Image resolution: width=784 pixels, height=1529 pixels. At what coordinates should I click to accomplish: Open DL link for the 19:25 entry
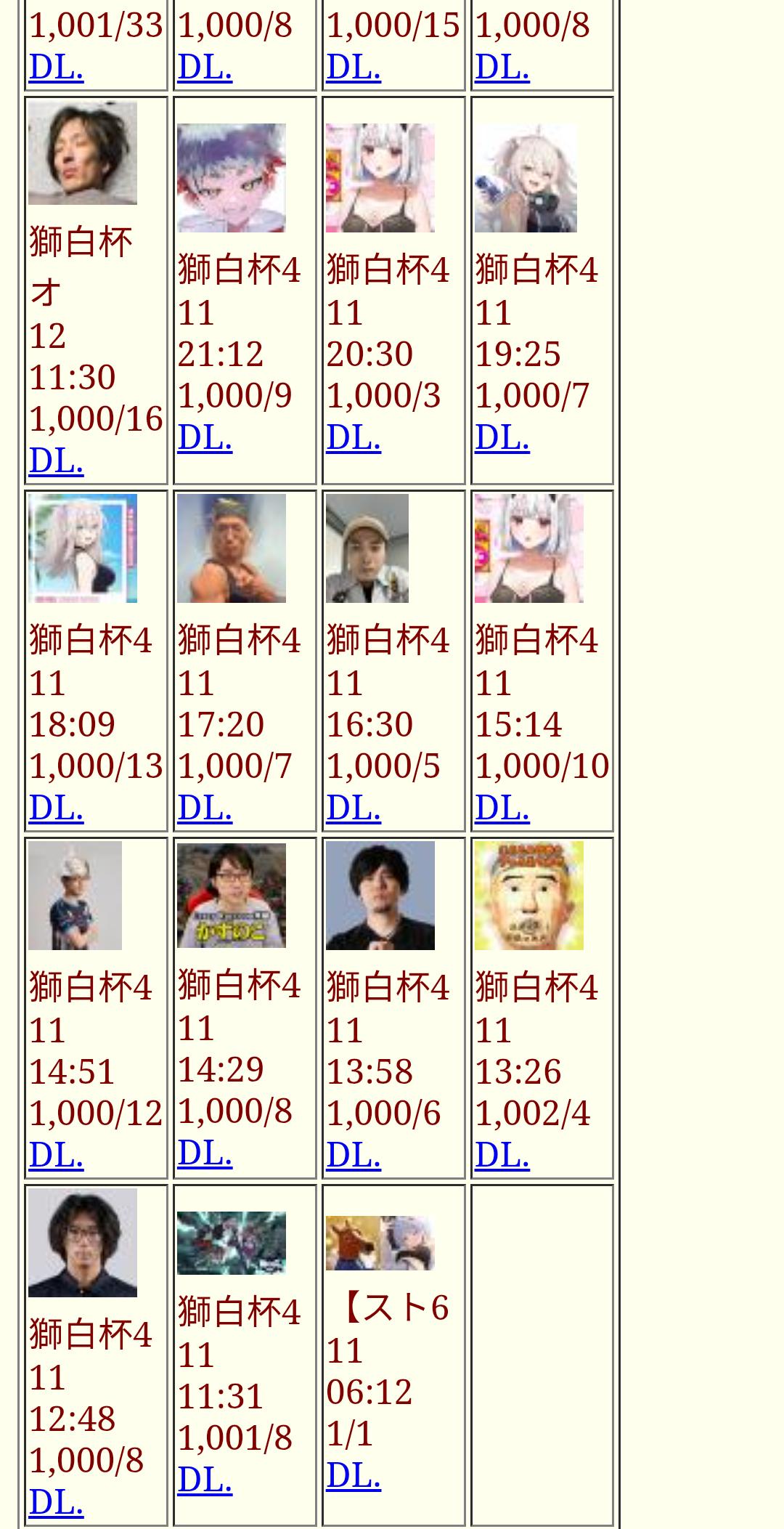(x=502, y=438)
